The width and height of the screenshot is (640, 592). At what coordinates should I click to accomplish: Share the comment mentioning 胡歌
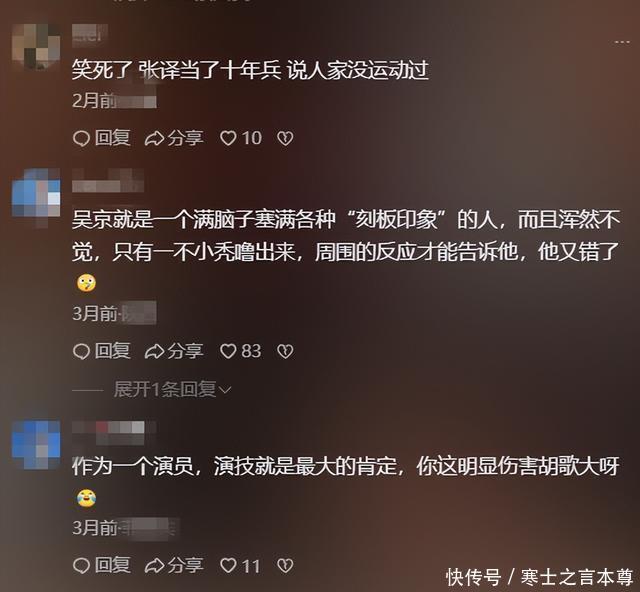point(174,565)
